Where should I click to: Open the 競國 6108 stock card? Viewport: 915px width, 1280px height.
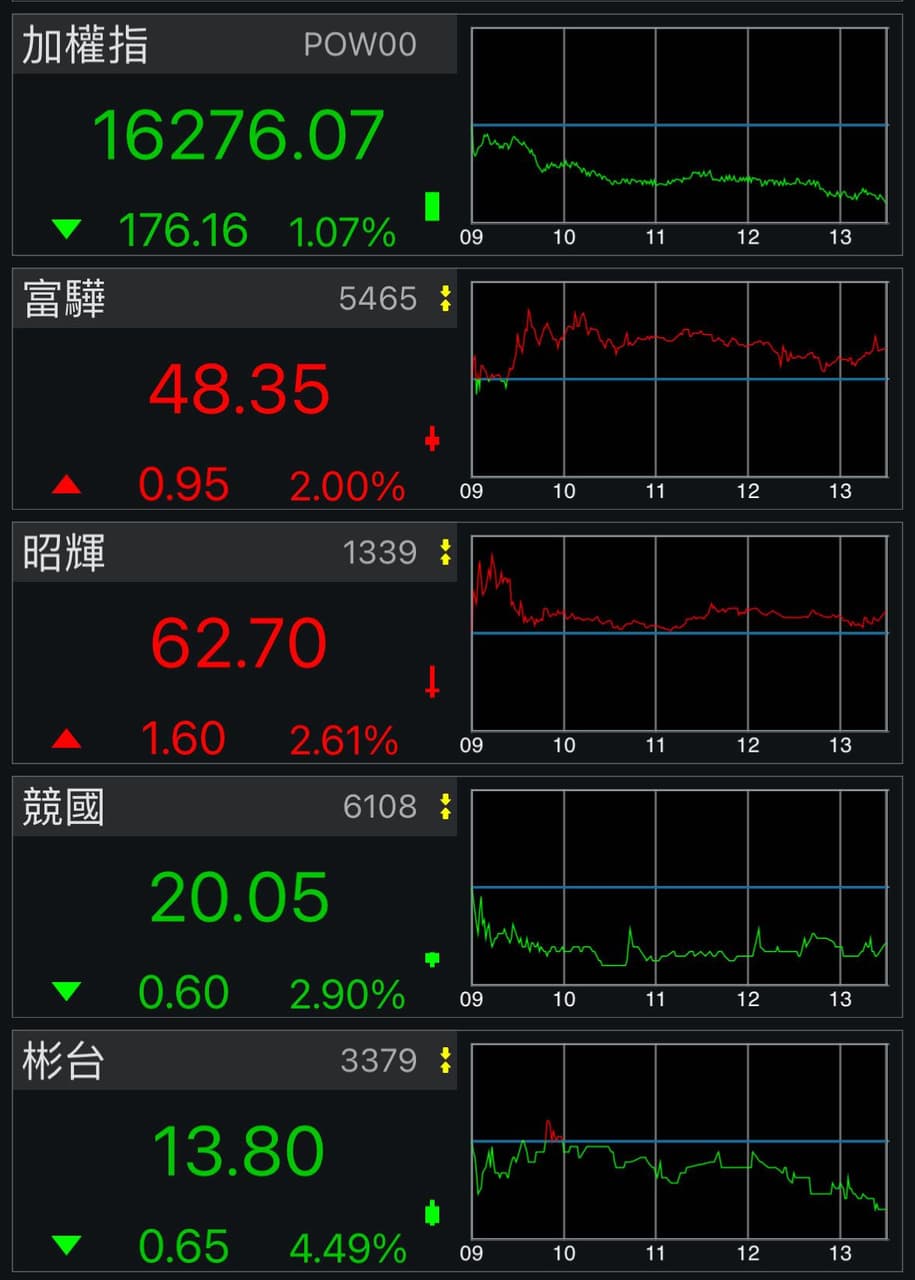point(235,897)
